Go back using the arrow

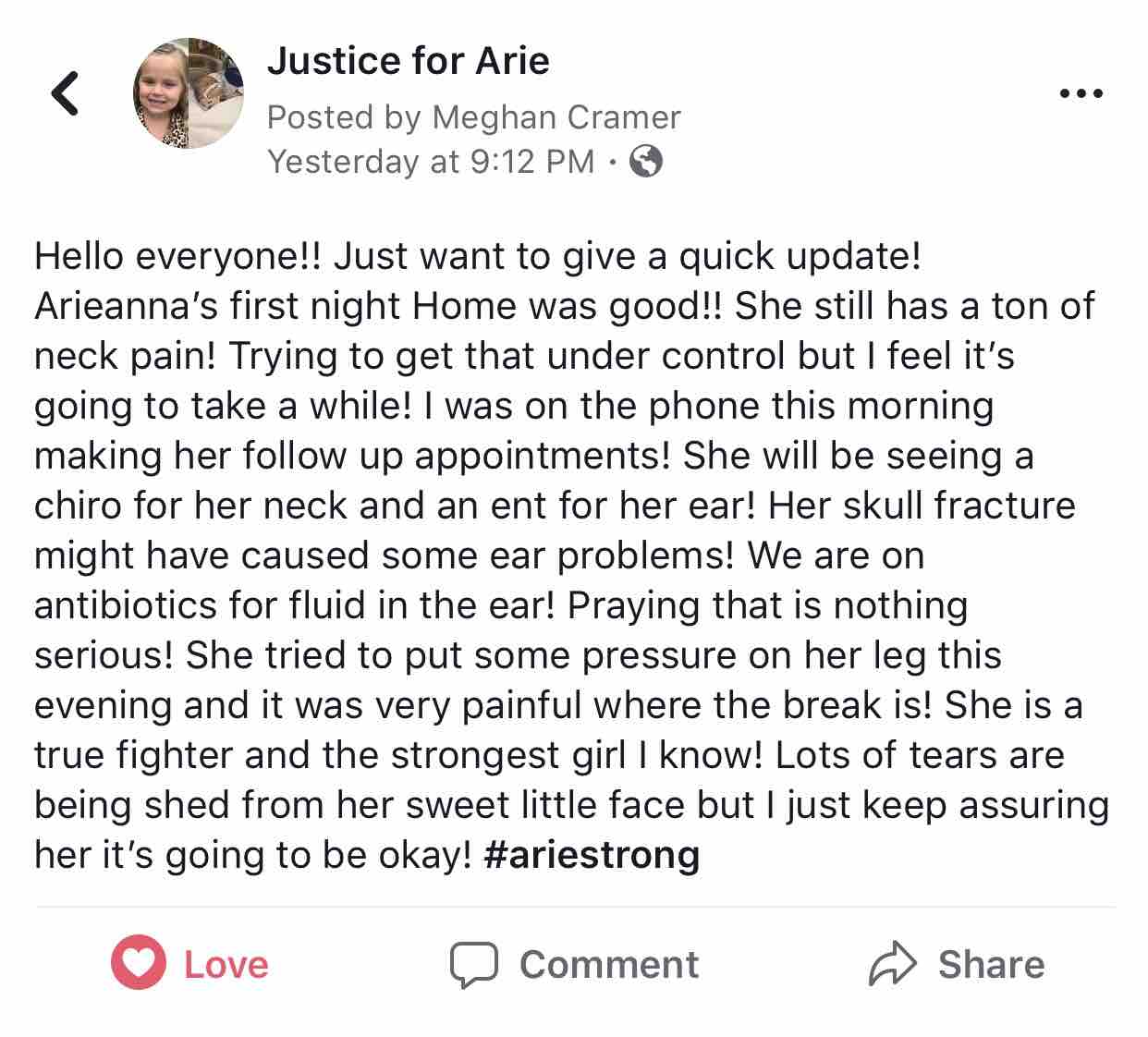[x=64, y=93]
